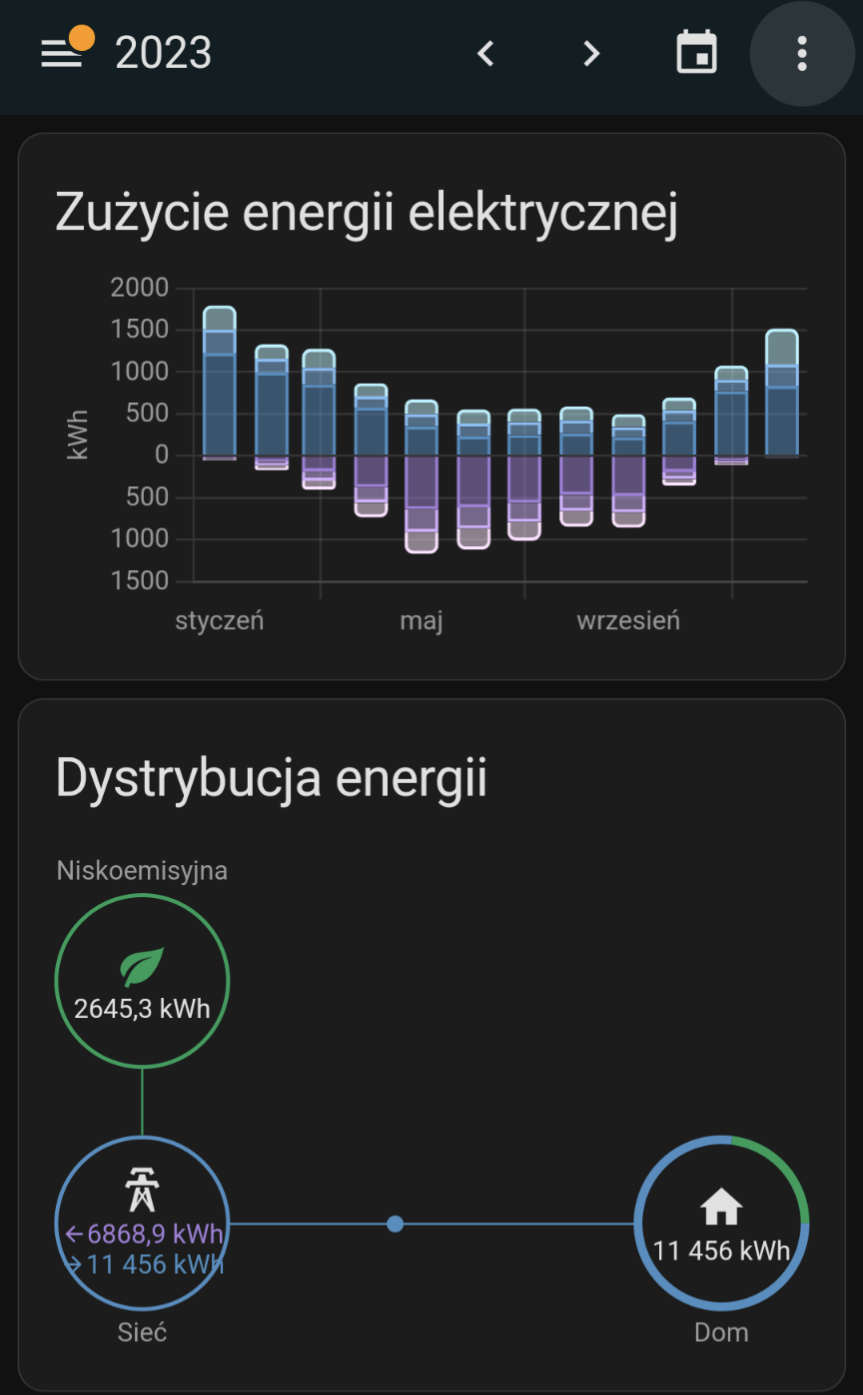
Task: Tap the Sieć grid circle
Action: (x=142, y=1222)
